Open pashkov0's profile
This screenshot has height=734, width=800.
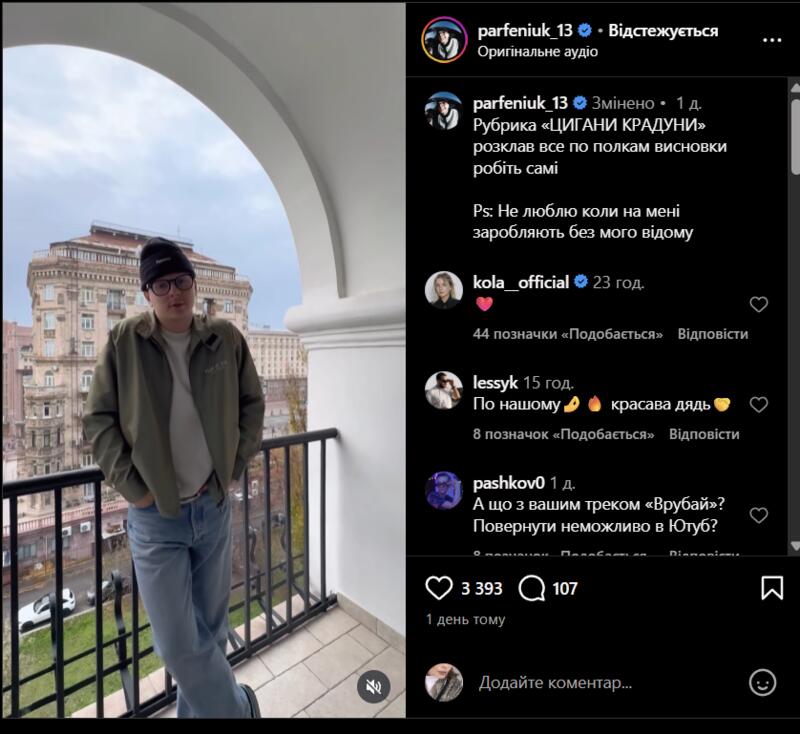pos(508,483)
